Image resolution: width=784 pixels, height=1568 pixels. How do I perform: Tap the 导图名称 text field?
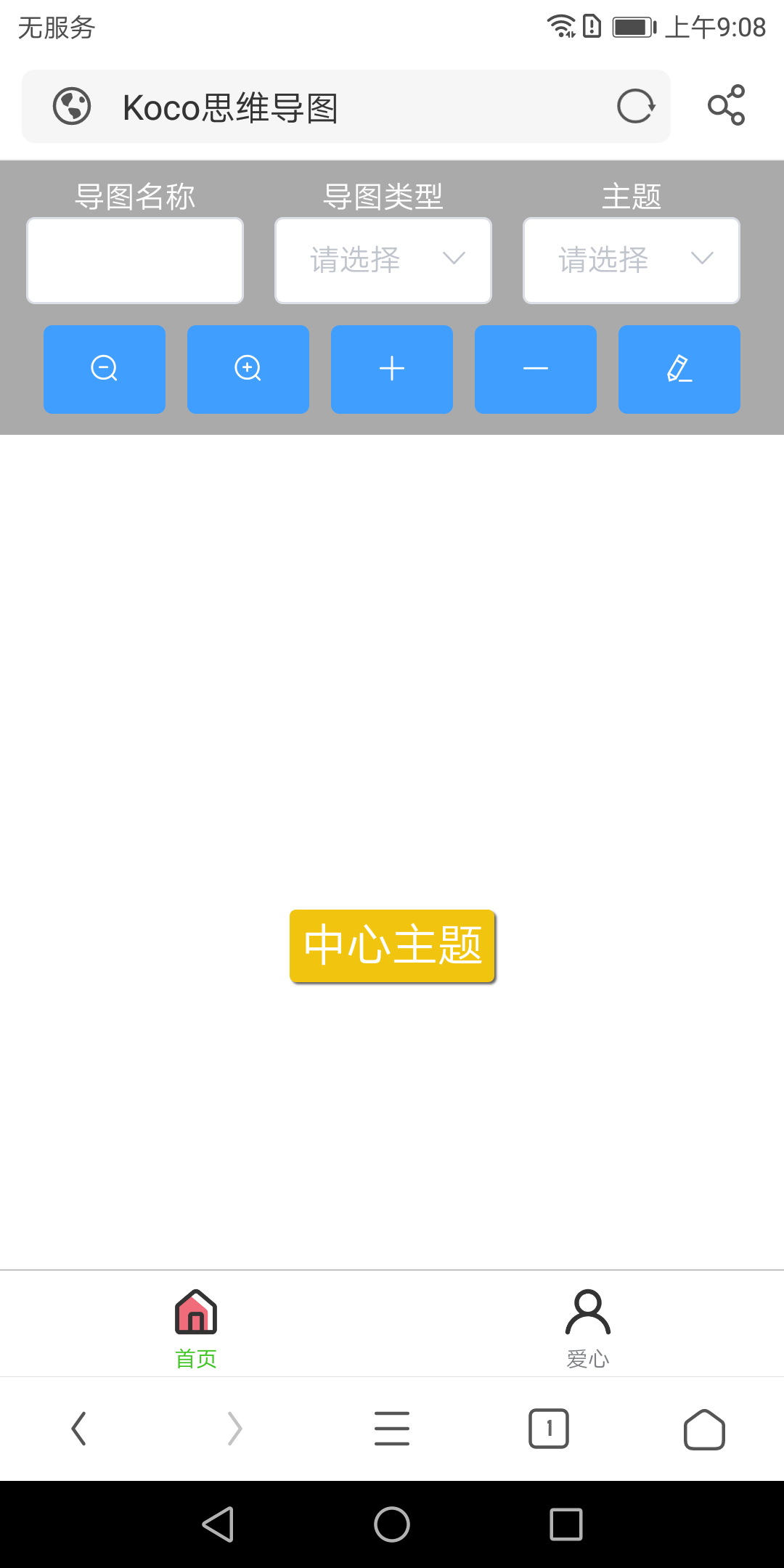click(x=135, y=261)
